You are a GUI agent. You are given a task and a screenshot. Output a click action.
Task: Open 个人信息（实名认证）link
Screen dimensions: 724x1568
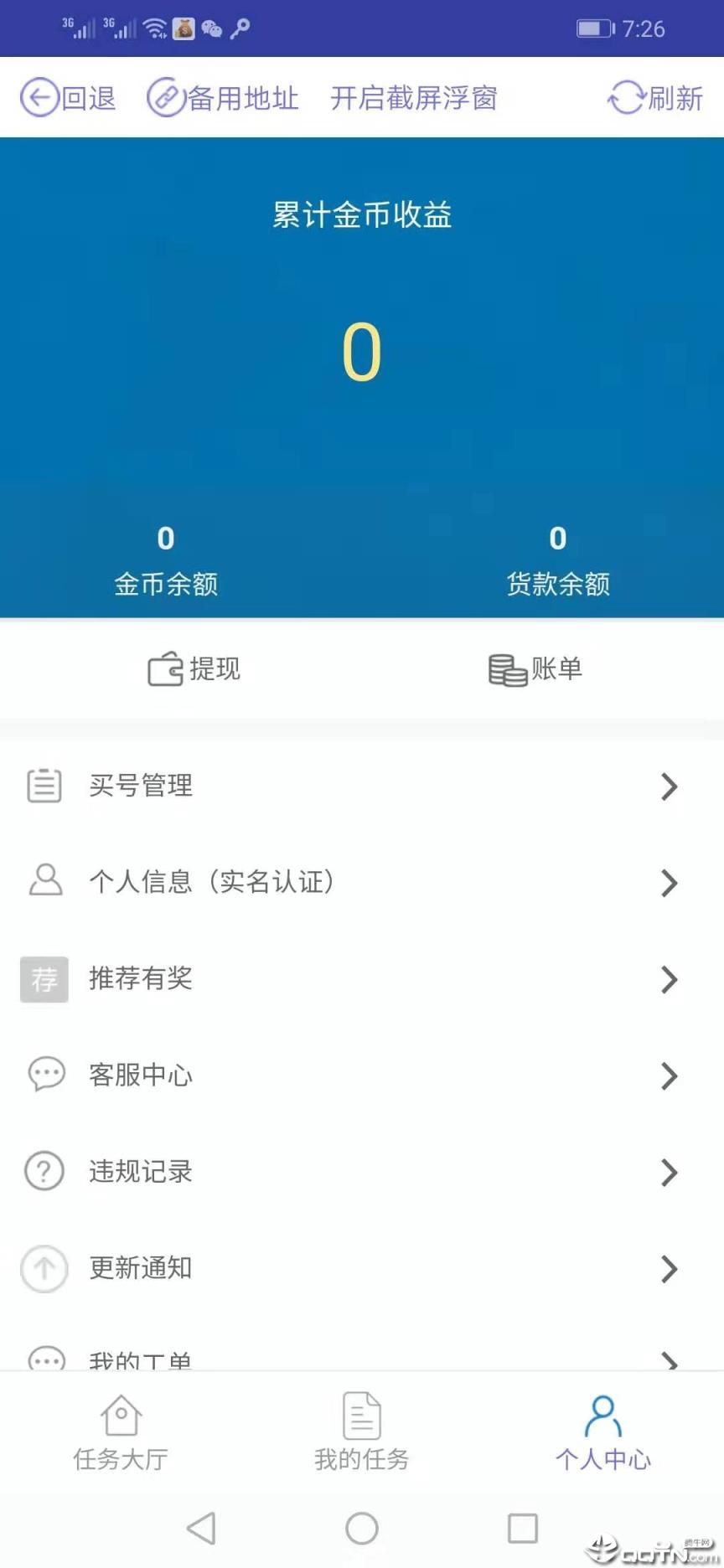click(x=212, y=882)
